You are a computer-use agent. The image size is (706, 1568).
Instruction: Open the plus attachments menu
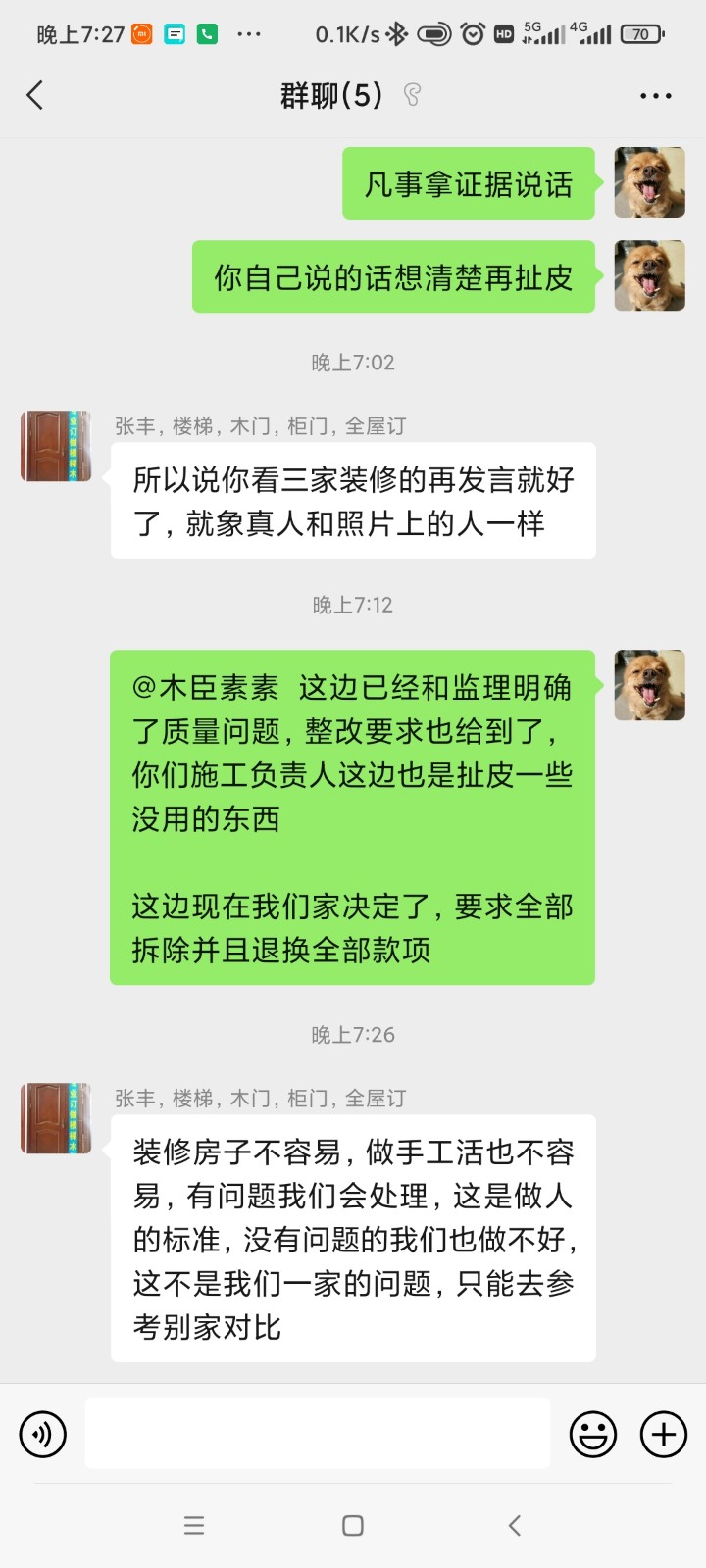pyautogui.click(x=663, y=1435)
